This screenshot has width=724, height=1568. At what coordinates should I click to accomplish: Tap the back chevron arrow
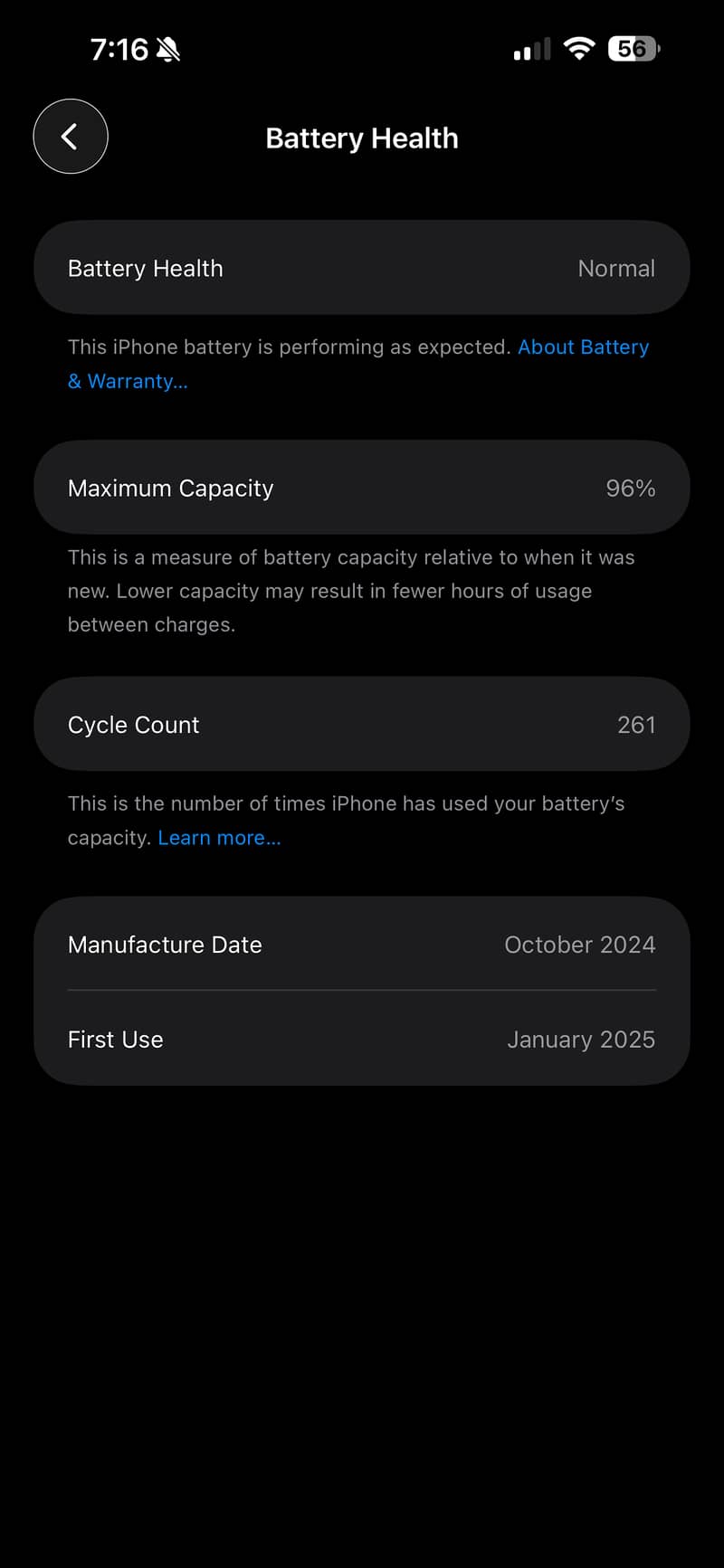[70, 137]
